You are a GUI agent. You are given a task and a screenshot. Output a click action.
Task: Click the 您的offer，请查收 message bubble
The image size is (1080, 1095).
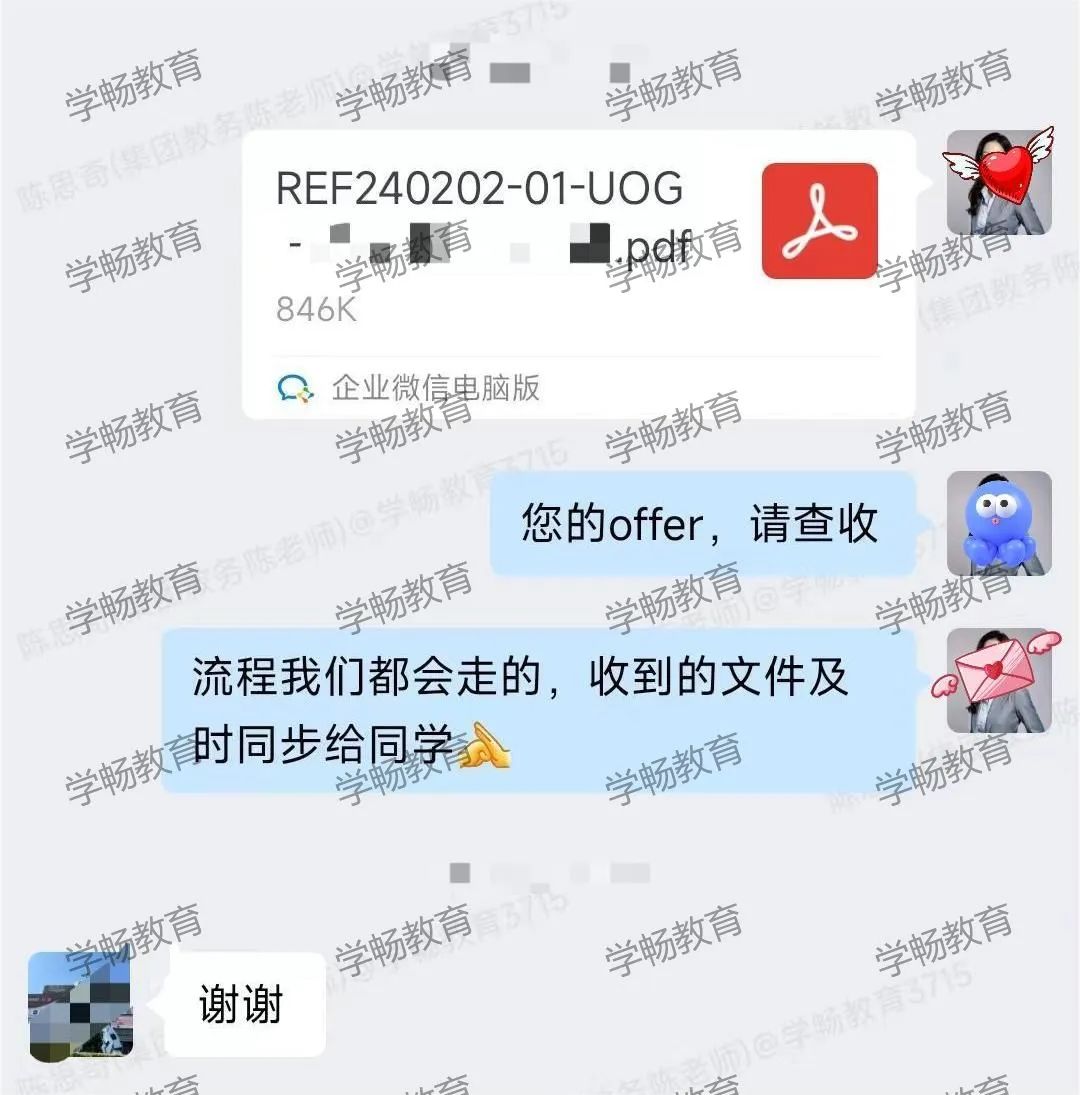pos(700,523)
